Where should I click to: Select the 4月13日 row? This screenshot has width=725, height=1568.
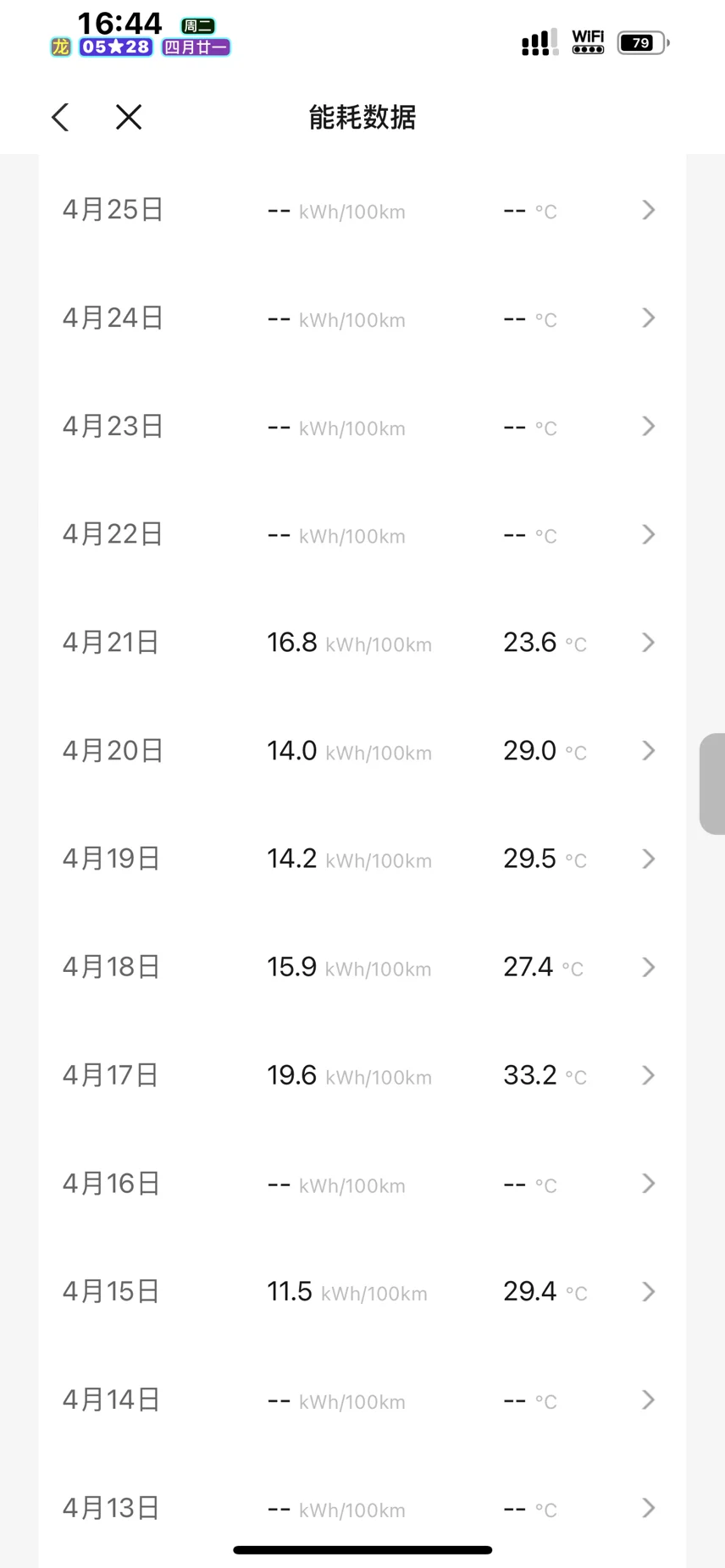(362, 1509)
